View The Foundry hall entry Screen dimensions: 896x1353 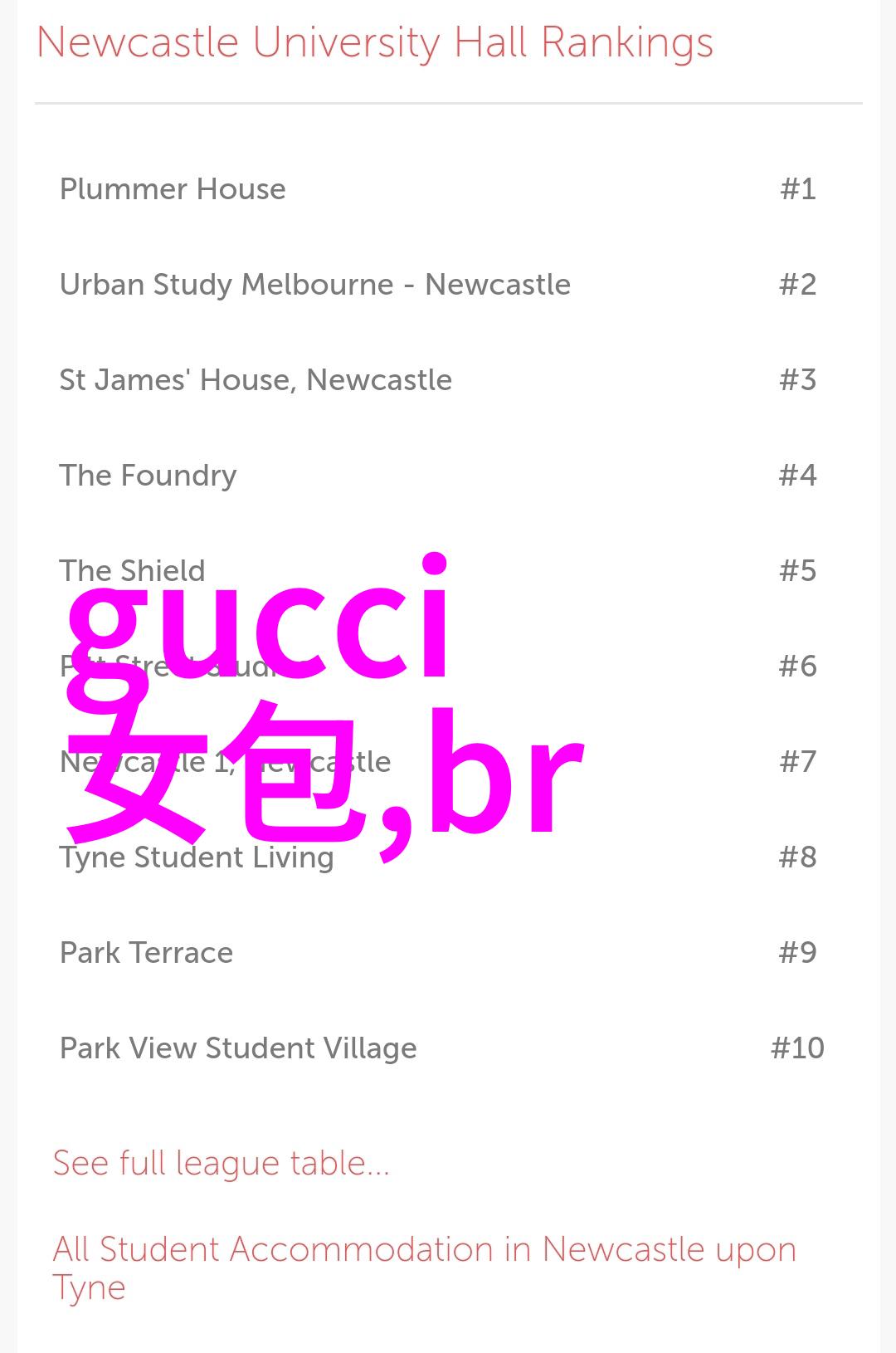[x=148, y=476]
